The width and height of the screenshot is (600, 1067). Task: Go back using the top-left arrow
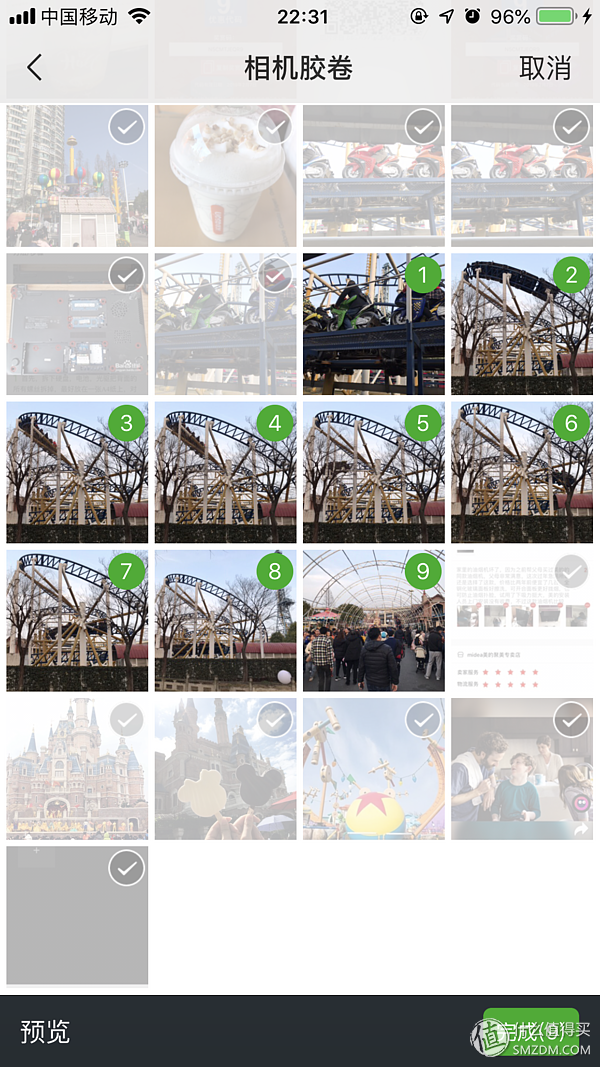35,68
